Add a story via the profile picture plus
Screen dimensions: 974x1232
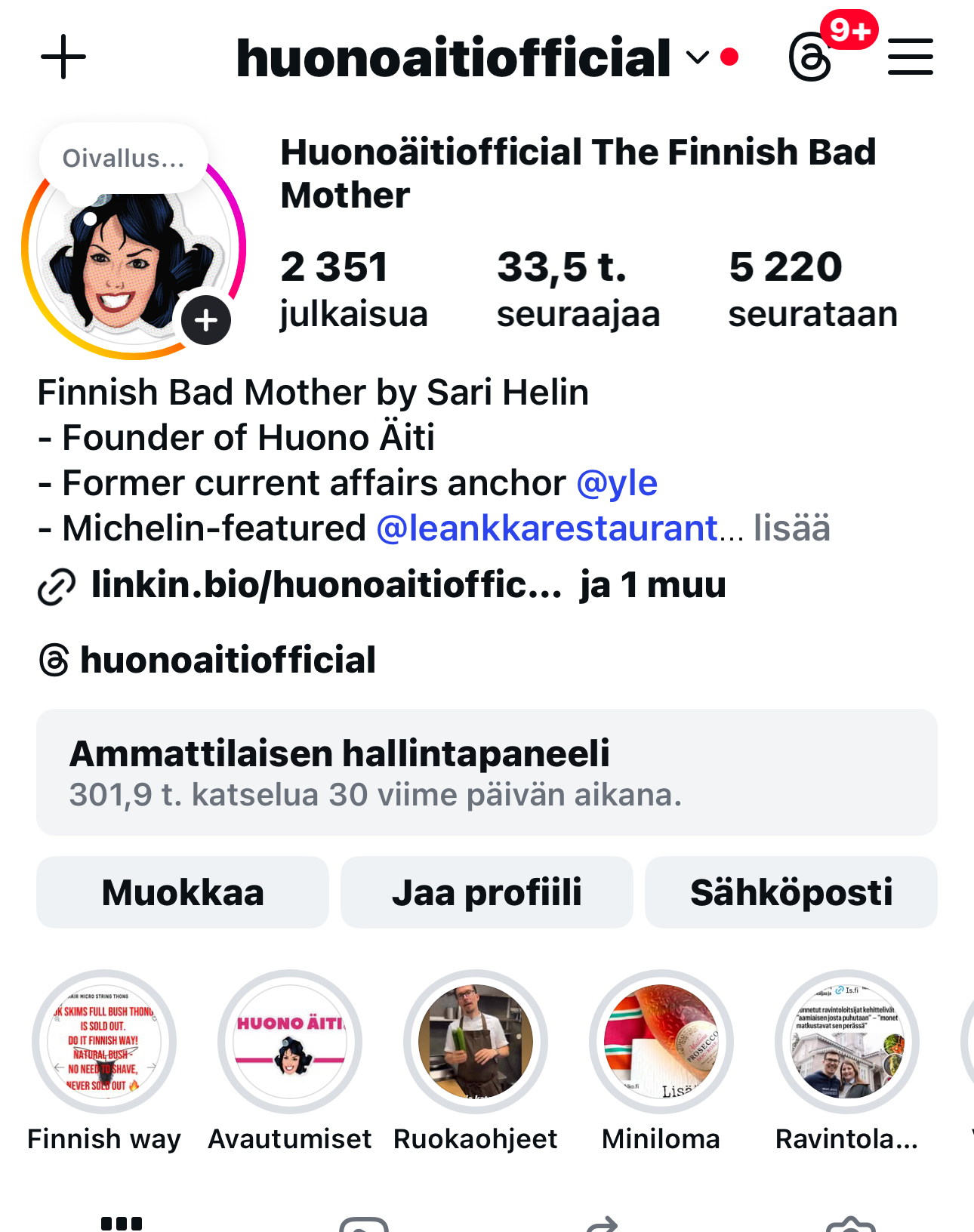coord(205,320)
